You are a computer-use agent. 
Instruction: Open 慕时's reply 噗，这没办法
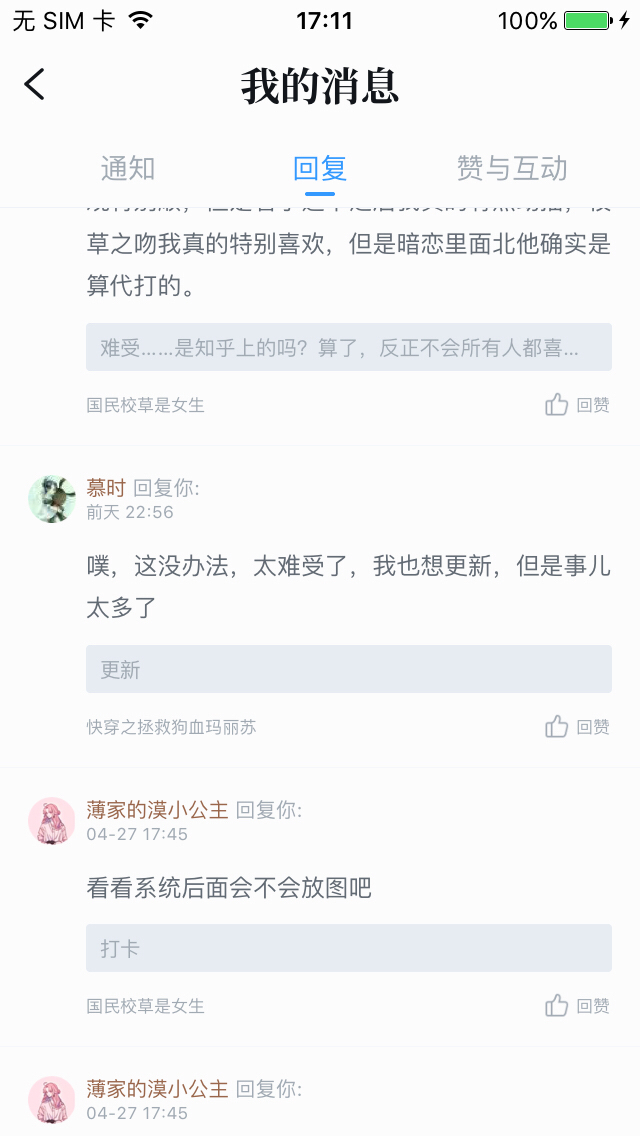click(x=348, y=586)
